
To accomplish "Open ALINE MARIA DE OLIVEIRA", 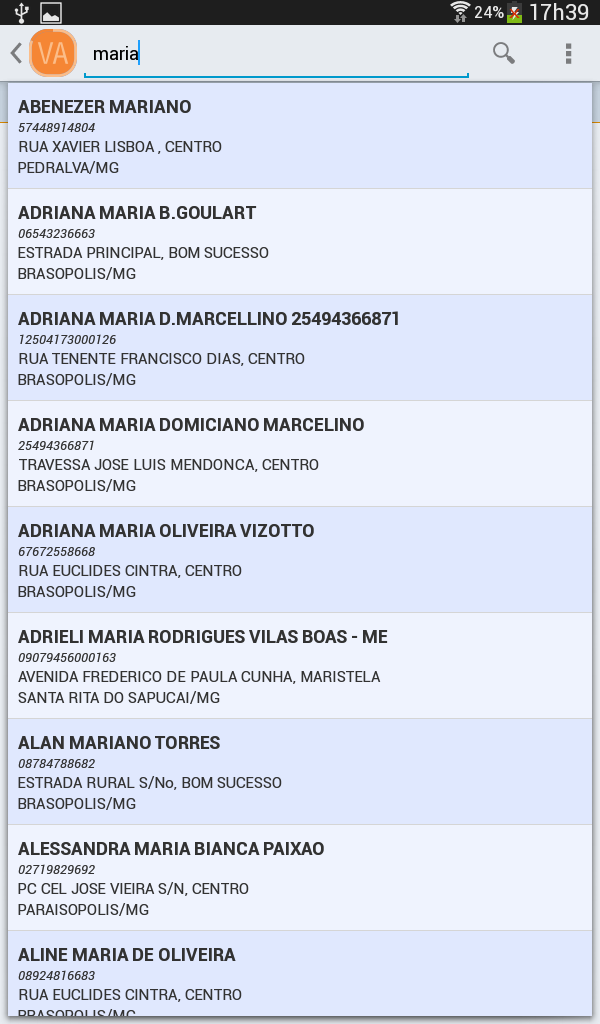I will (x=300, y=974).
